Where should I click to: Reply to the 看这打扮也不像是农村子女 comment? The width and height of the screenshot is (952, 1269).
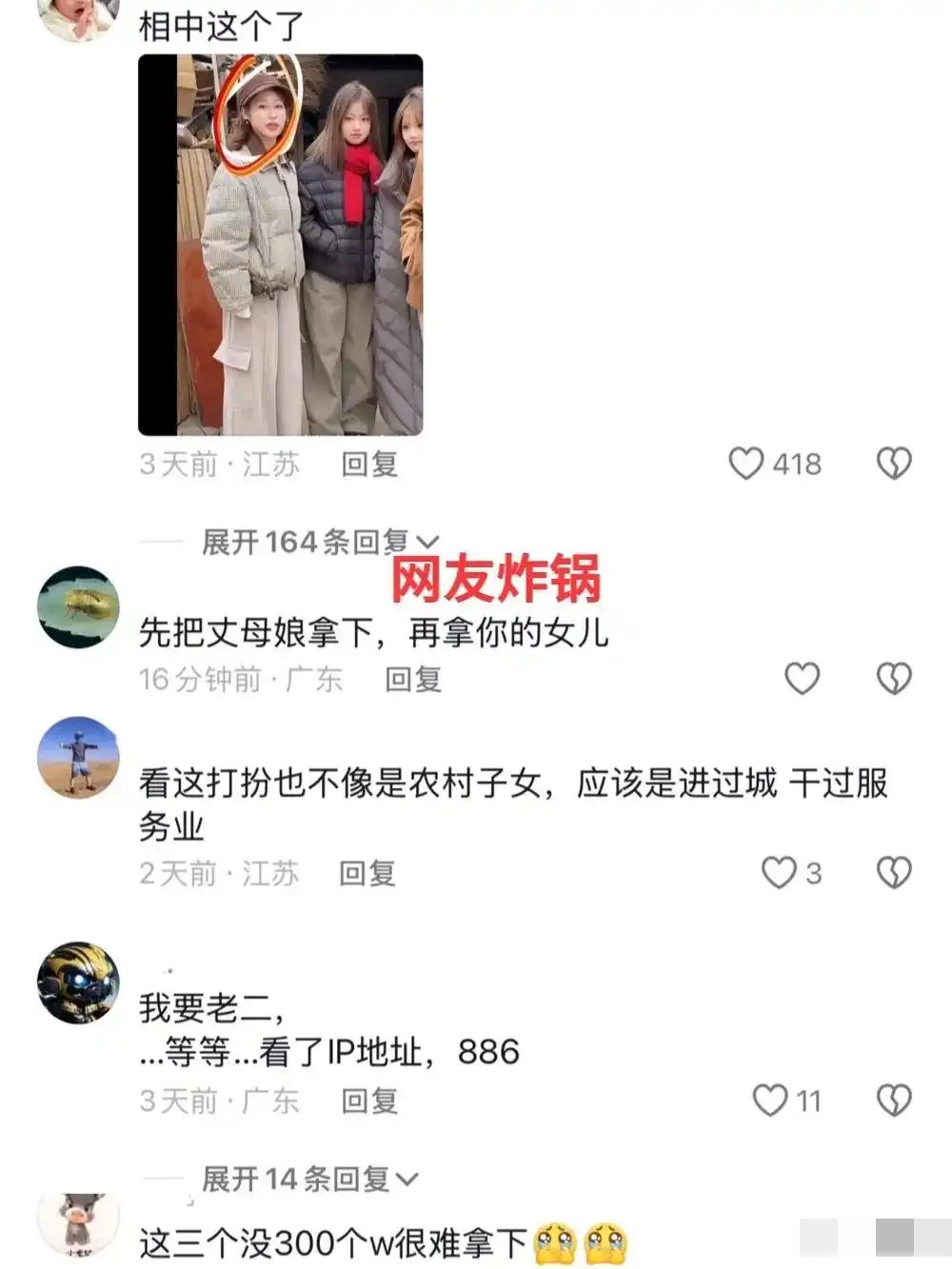pyautogui.click(x=367, y=874)
